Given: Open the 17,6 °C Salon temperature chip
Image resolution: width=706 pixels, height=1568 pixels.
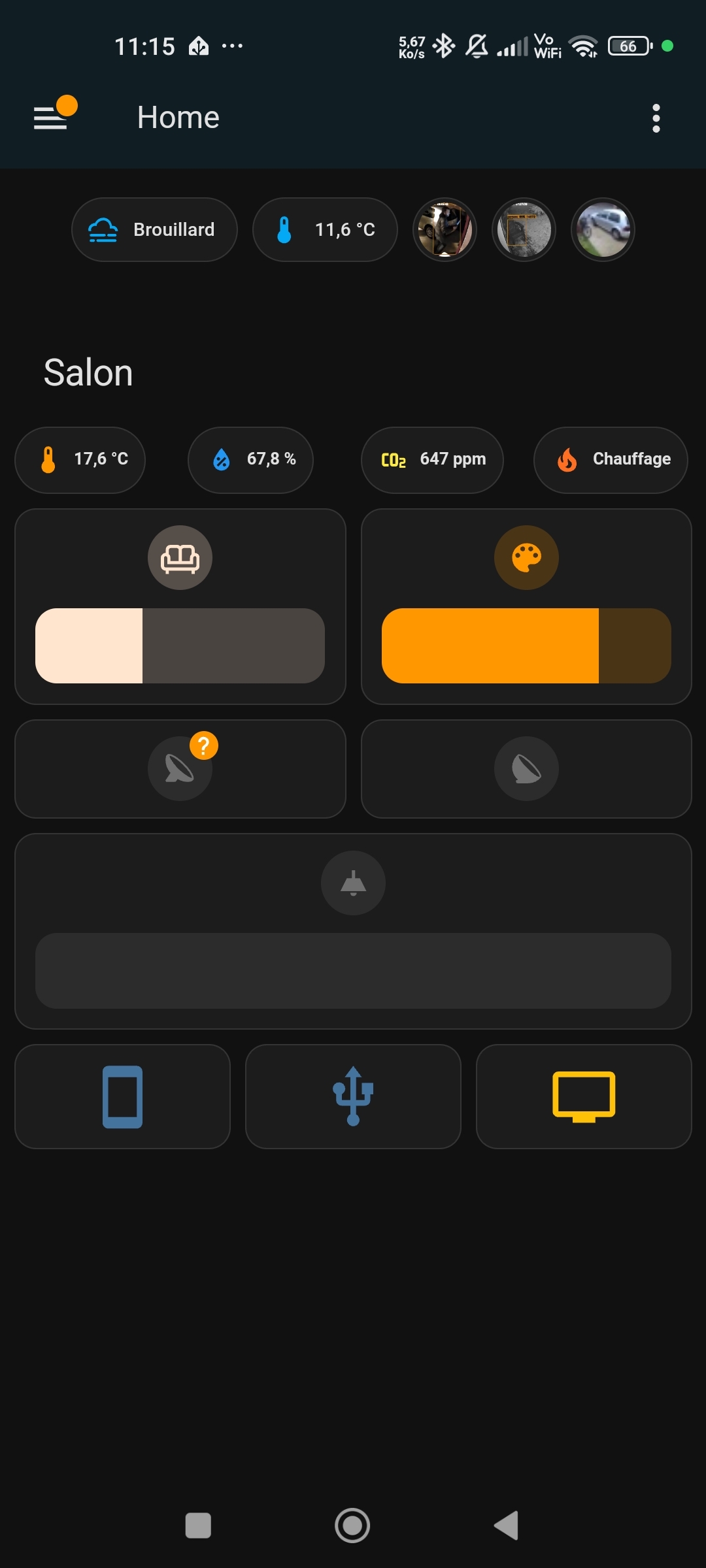Looking at the screenshot, I should tap(80, 460).
